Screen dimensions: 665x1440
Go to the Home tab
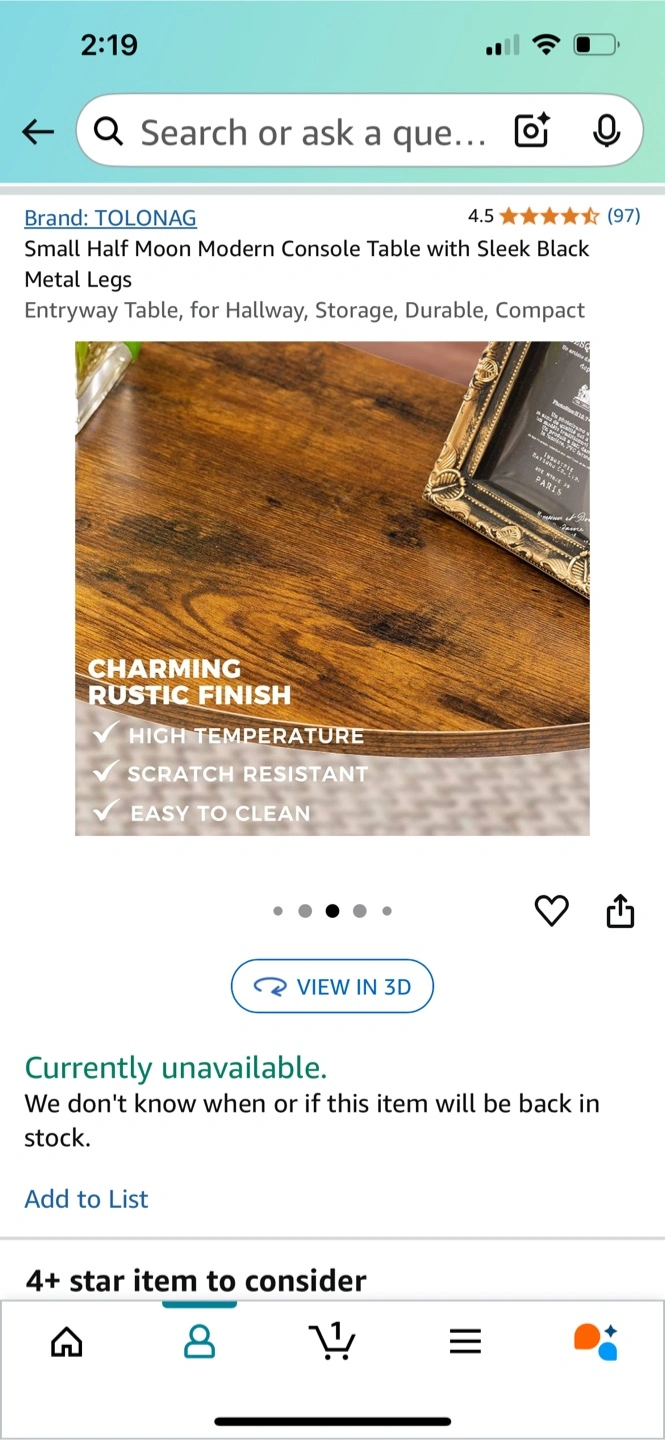(x=67, y=1341)
